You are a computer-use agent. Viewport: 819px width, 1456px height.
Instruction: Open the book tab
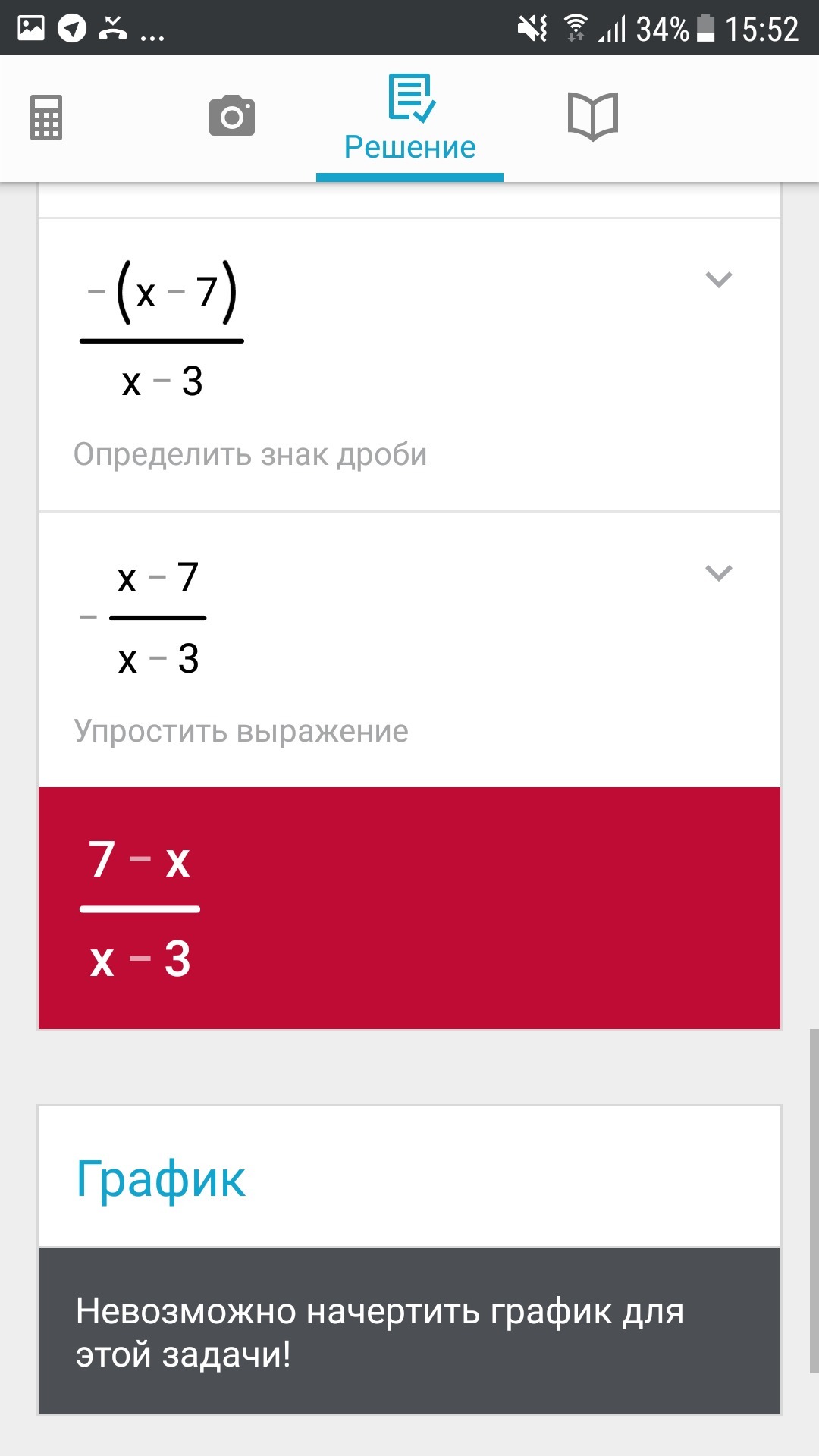pyautogui.click(x=593, y=116)
